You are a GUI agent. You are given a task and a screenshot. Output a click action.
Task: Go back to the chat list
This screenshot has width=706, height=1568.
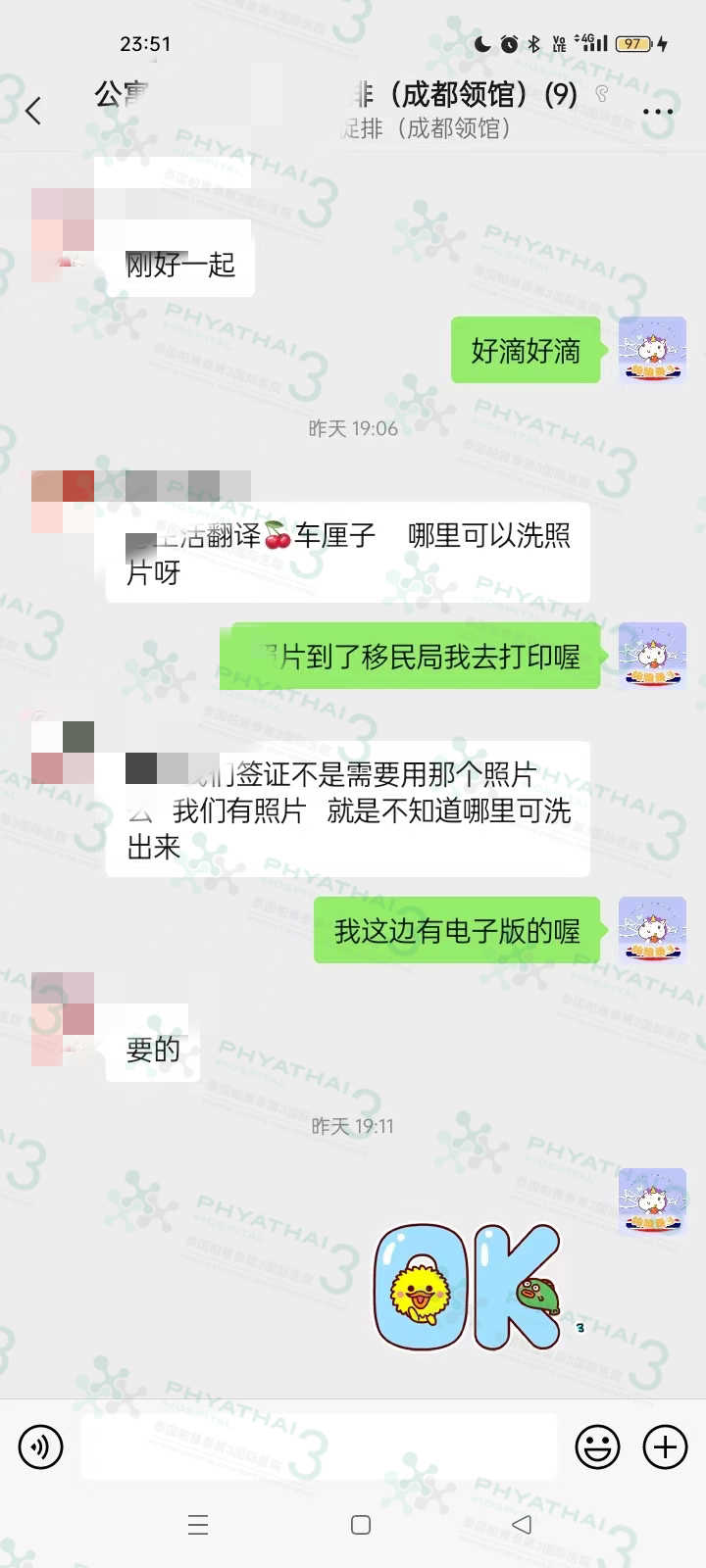[x=34, y=111]
